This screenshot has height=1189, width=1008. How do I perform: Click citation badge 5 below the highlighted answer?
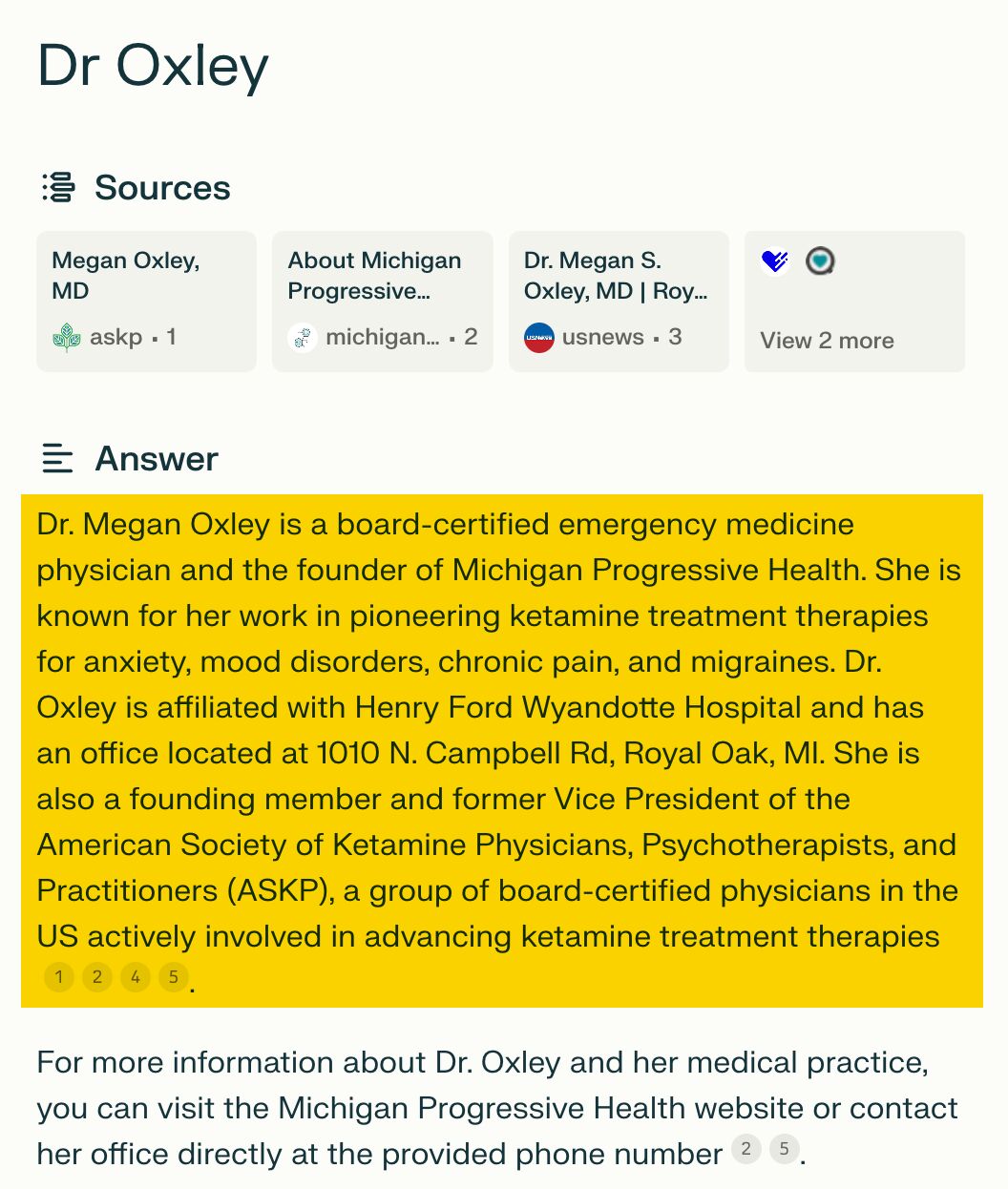click(174, 977)
